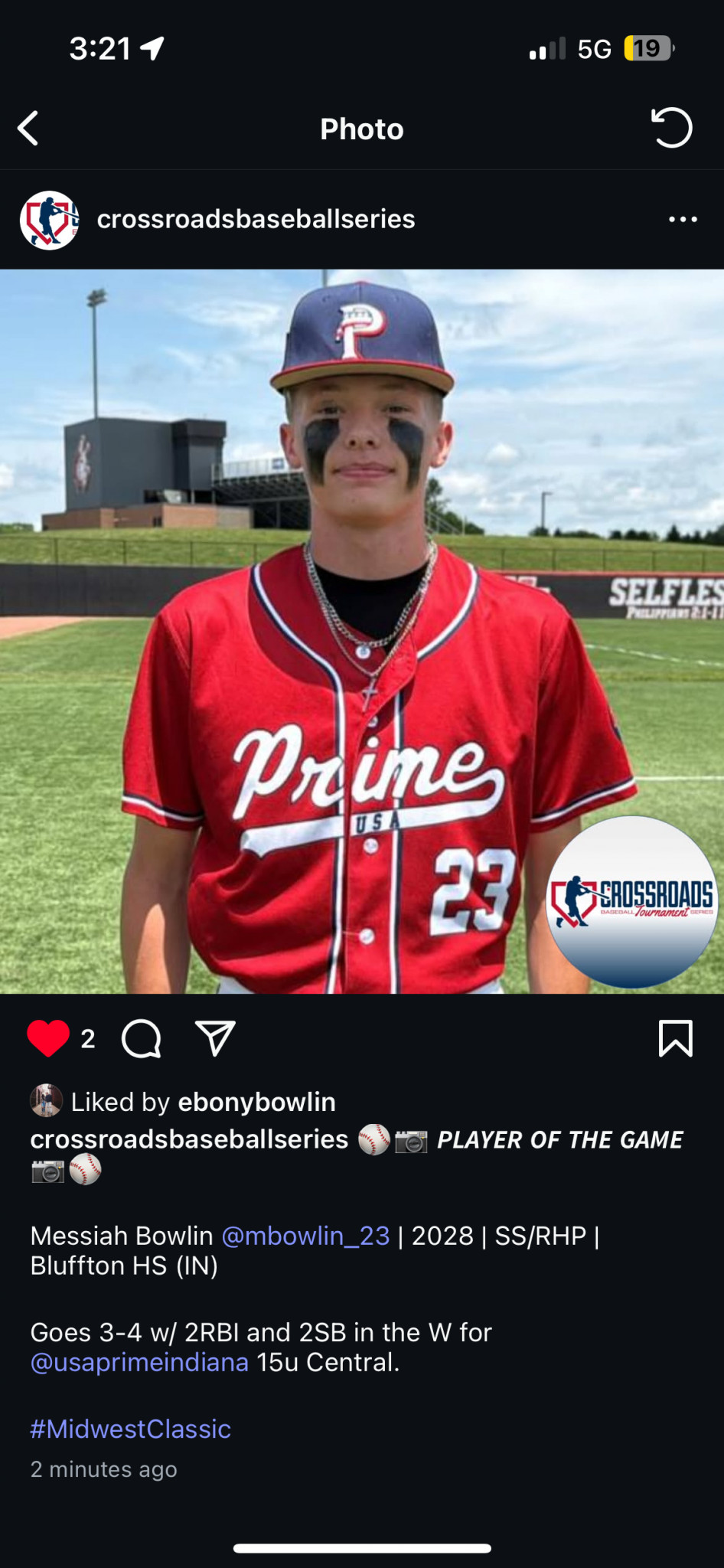Viewport: 724px width, 1568px height.
Task: Unlike the post with the red heart
Action: (x=48, y=1039)
